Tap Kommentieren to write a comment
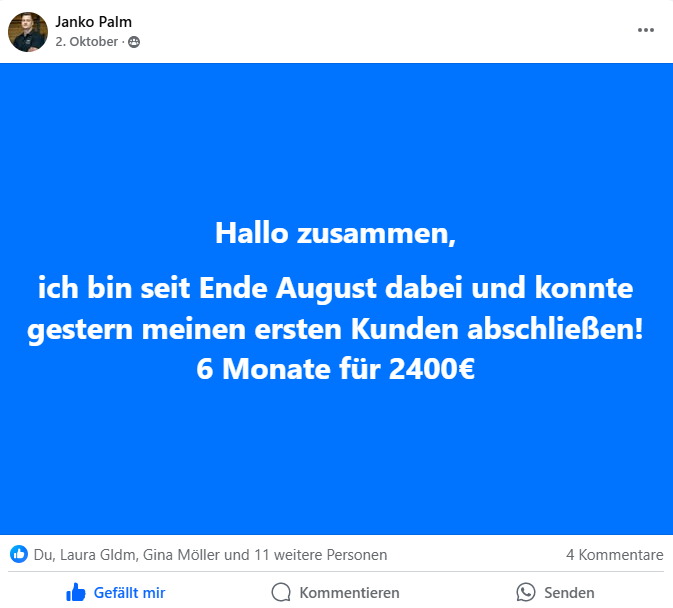Image resolution: width=673 pixels, height=608 pixels. [x=336, y=592]
